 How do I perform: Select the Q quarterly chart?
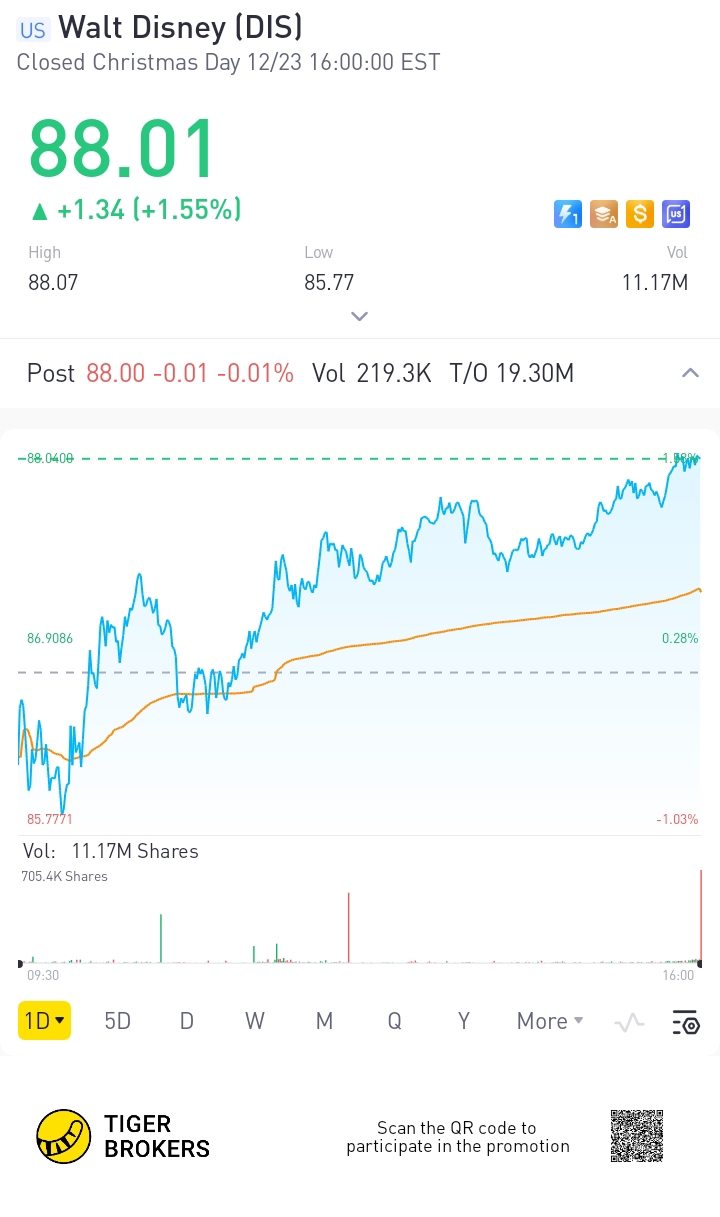click(395, 1021)
